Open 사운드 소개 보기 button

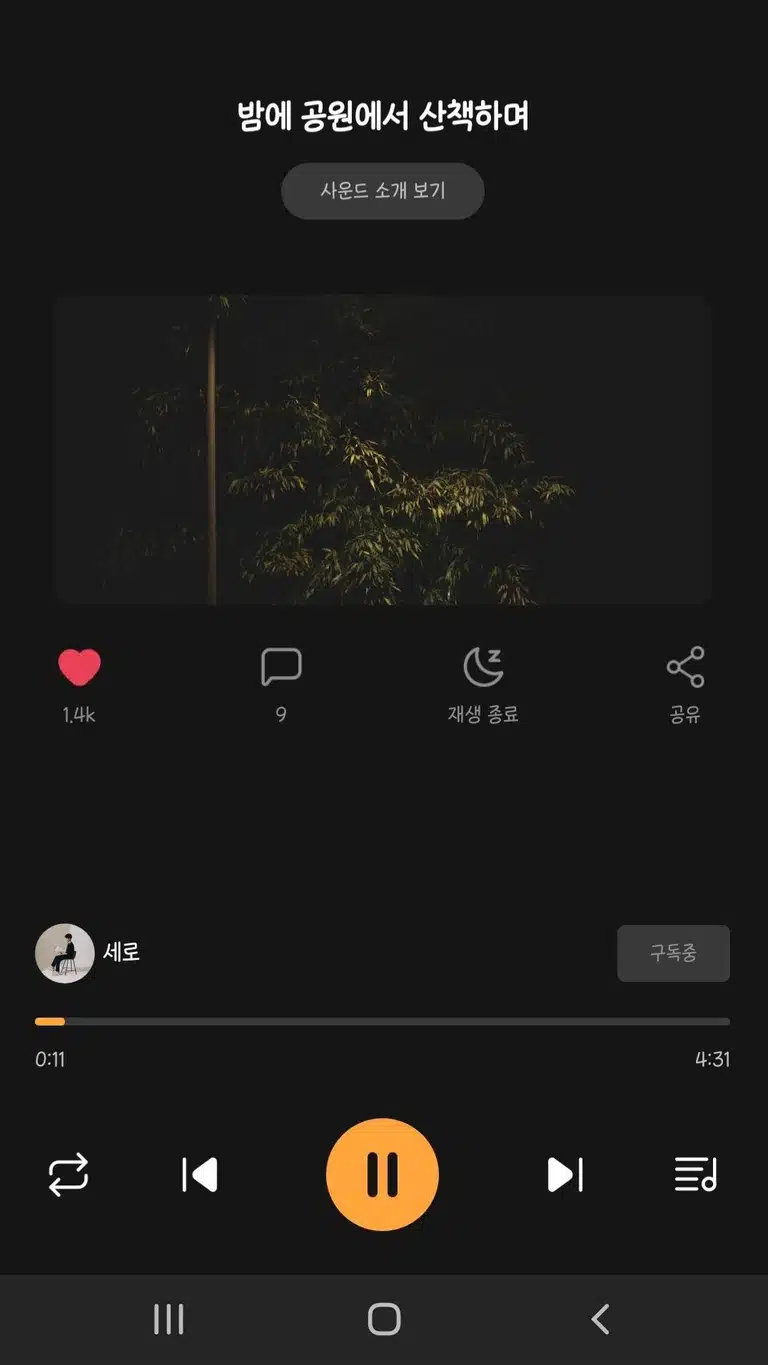coord(383,191)
